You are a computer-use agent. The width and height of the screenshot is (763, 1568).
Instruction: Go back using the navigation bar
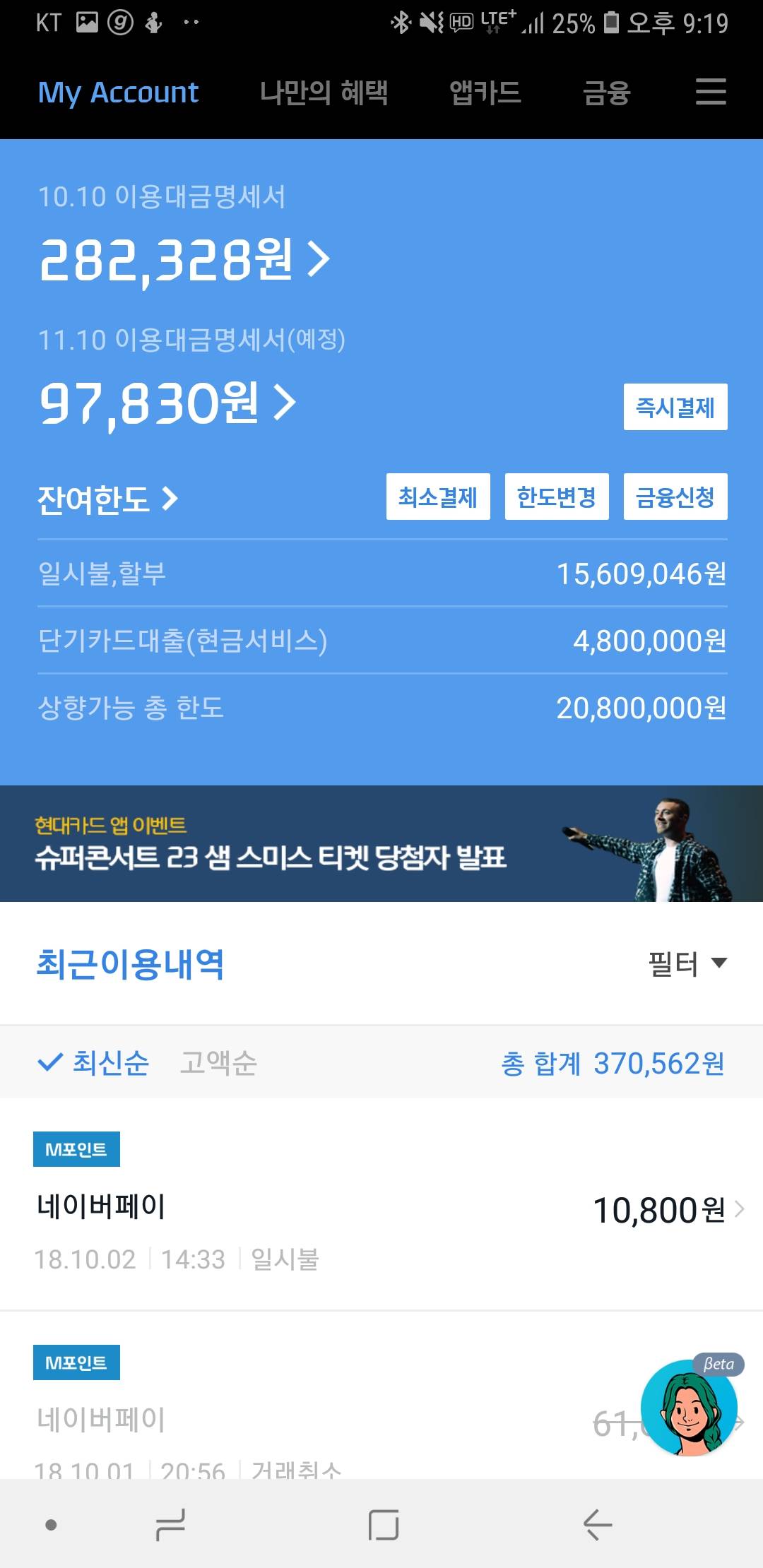point(598,1524)
